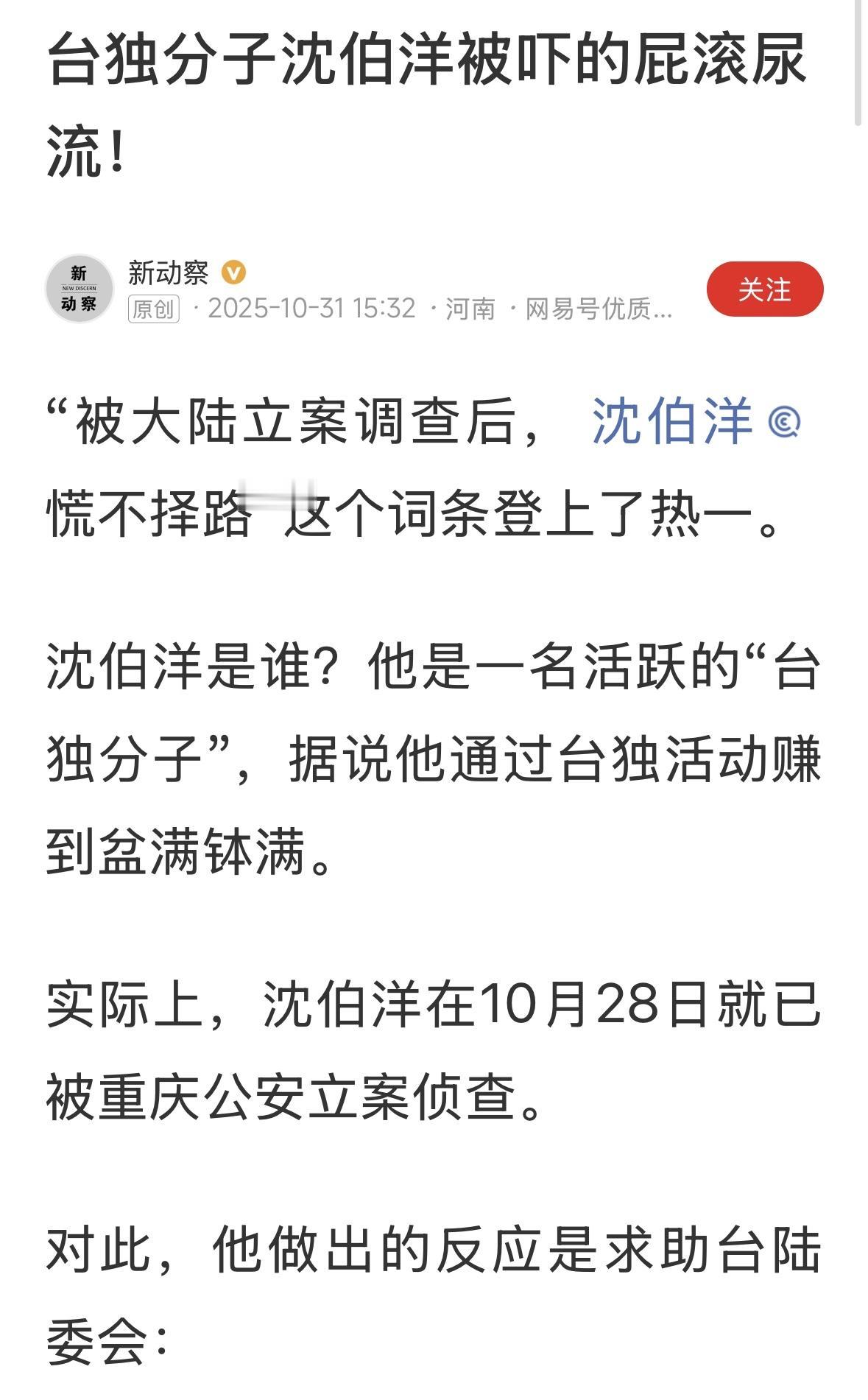Tap the circular profile picture of the publisher
The width and height of the screenshot is (868, 1400).
point(81,287)
